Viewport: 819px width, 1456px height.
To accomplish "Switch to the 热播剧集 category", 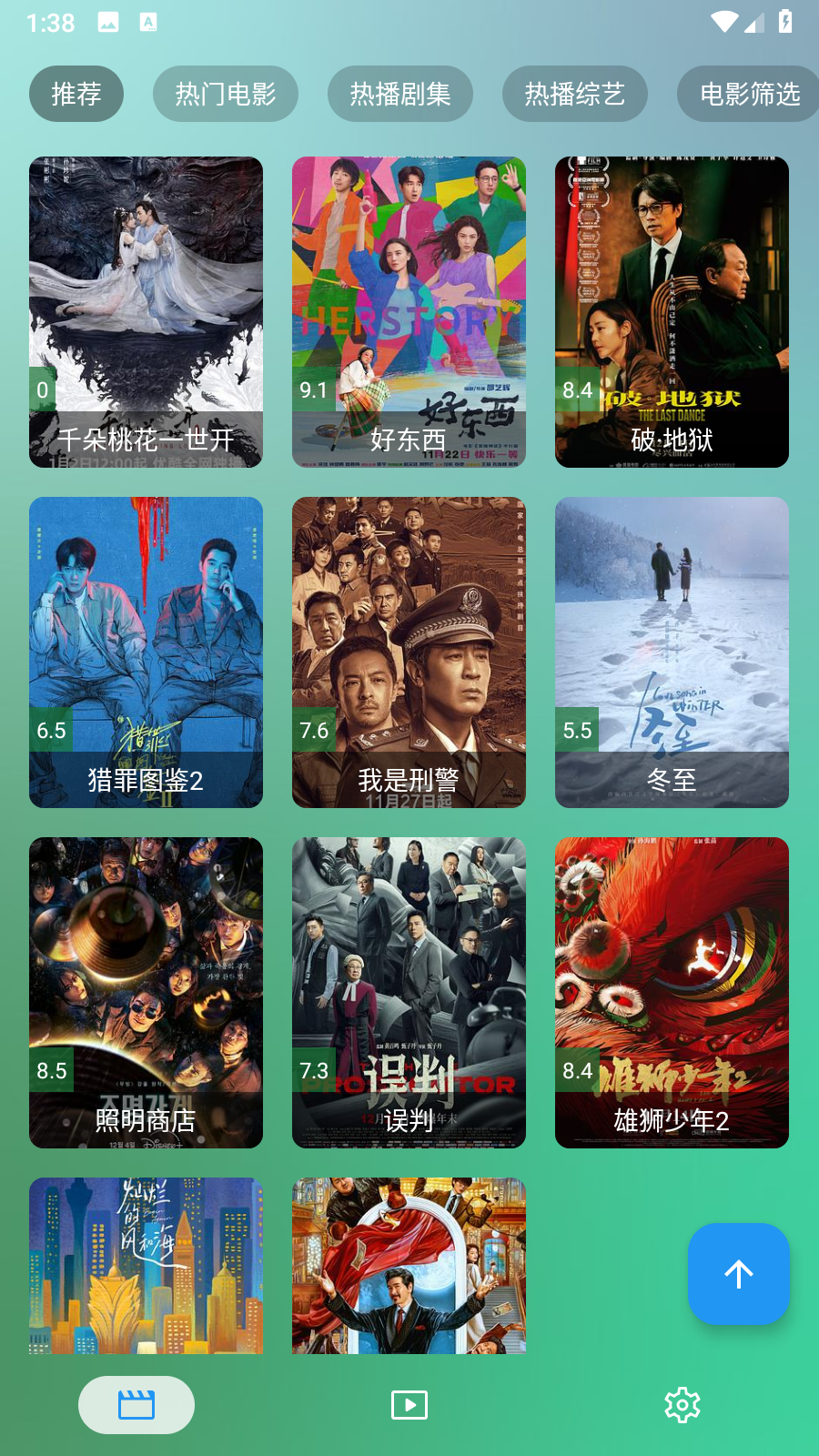I will pos(400,94).
